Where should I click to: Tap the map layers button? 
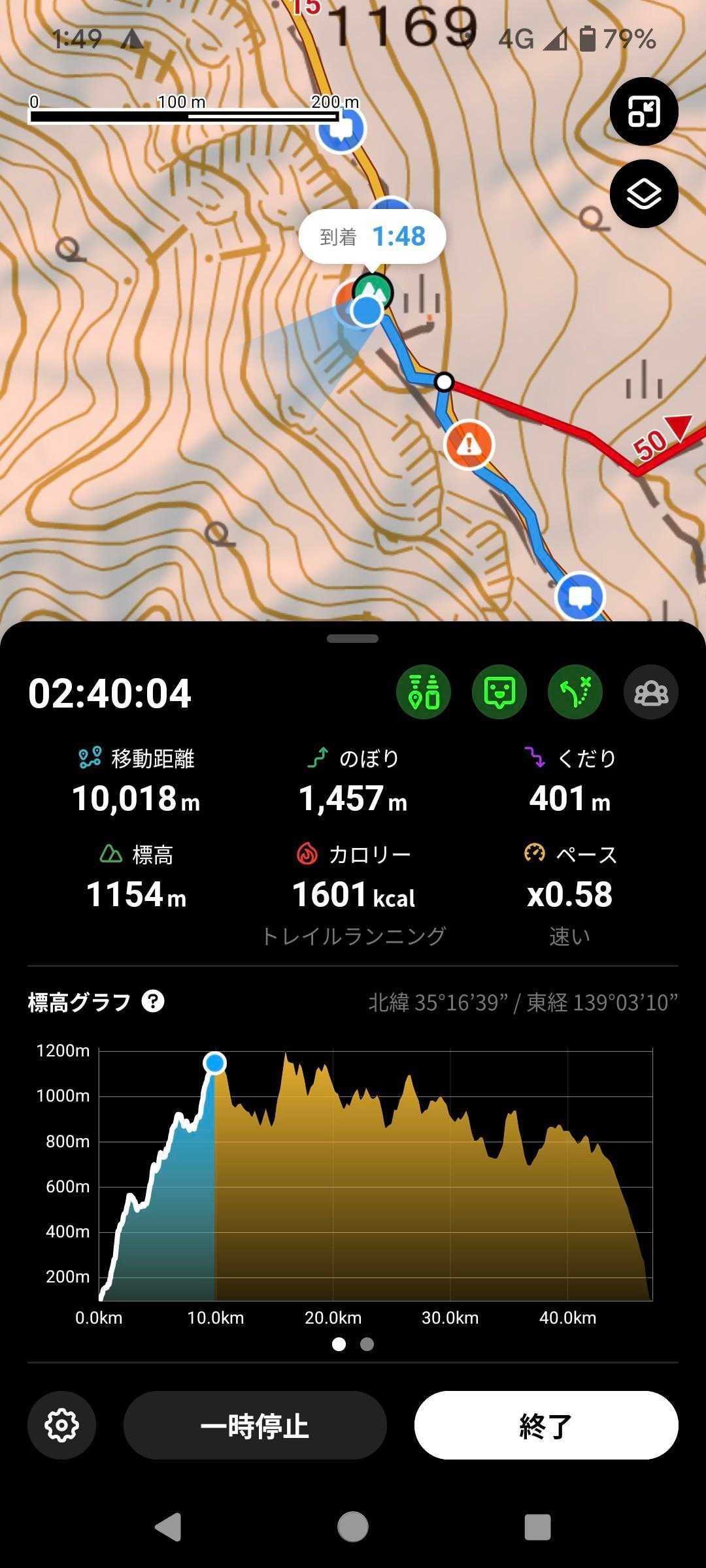(x=644, y=194)
